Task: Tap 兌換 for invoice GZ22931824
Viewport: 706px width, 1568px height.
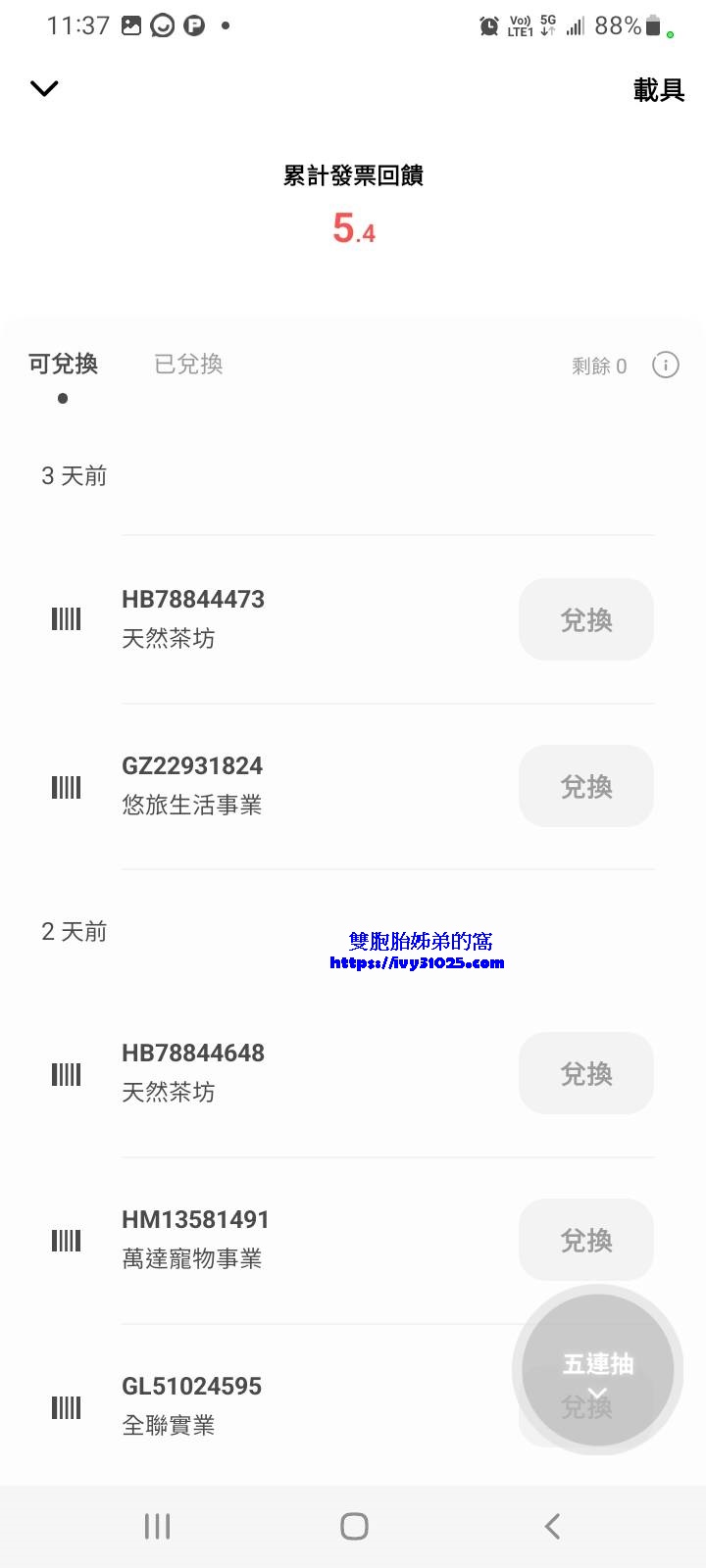Action: pos(585,786)
